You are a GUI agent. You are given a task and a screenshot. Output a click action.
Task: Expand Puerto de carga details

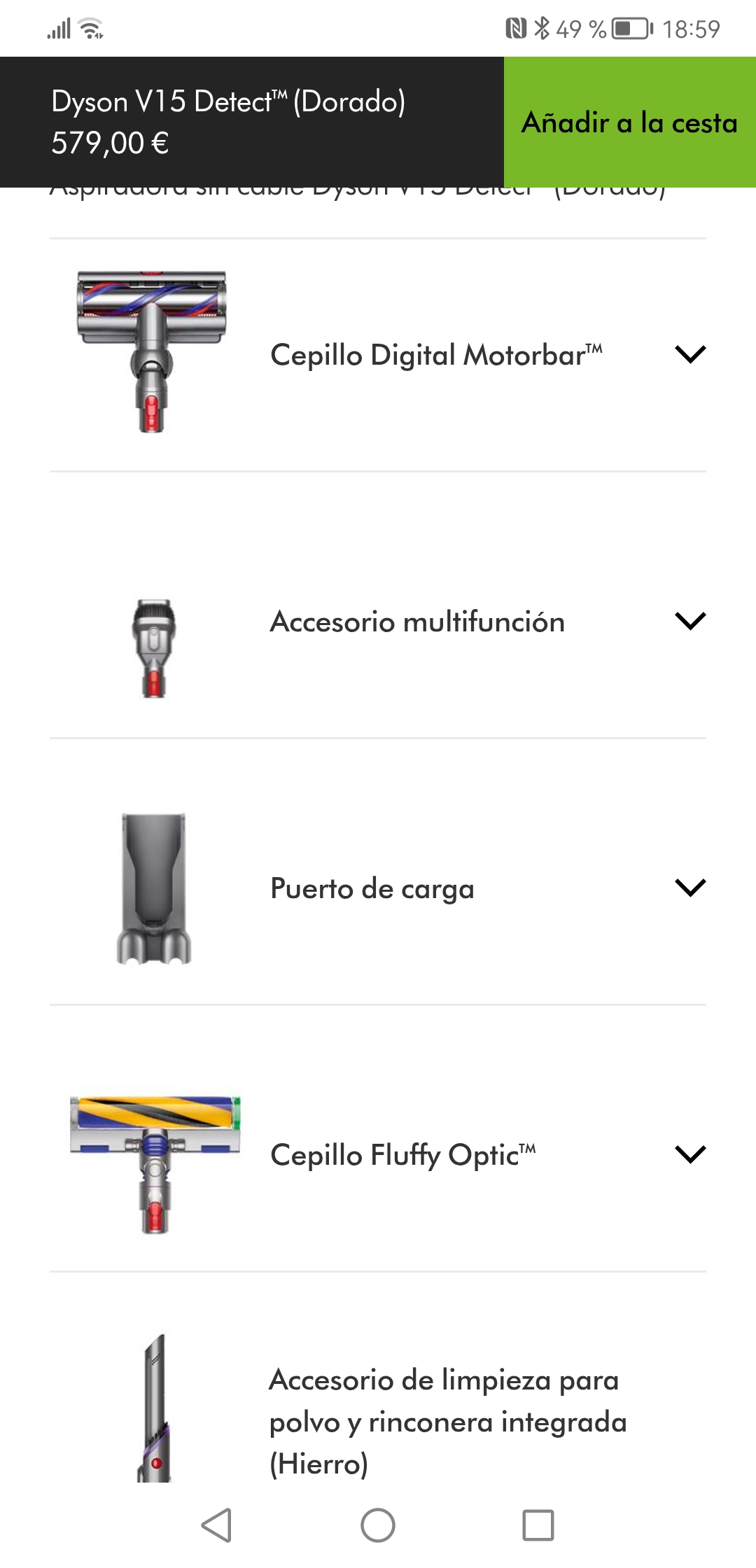click(689, 888)
